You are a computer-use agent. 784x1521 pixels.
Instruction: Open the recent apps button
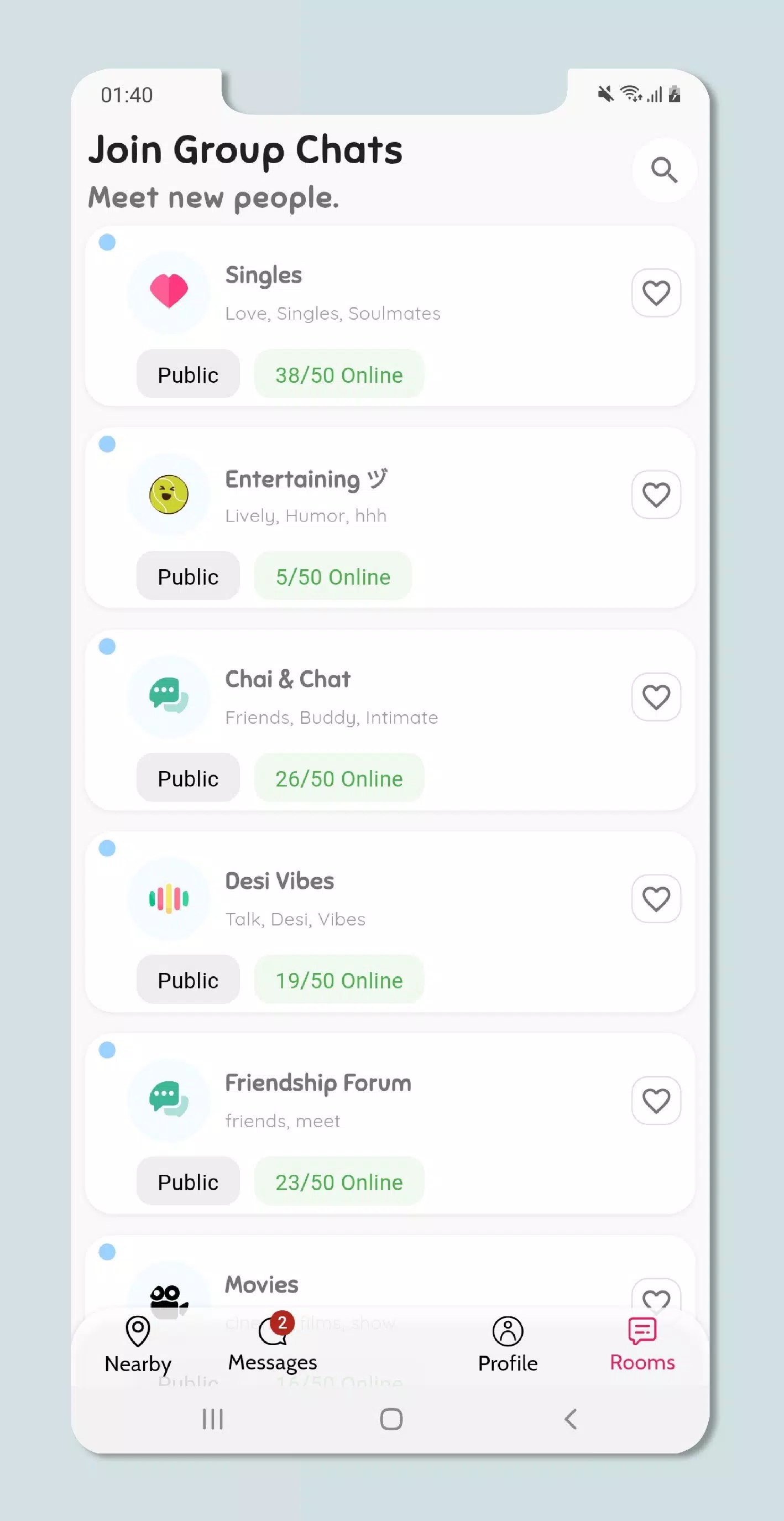pyautogui.click(x=212, y=1419)
